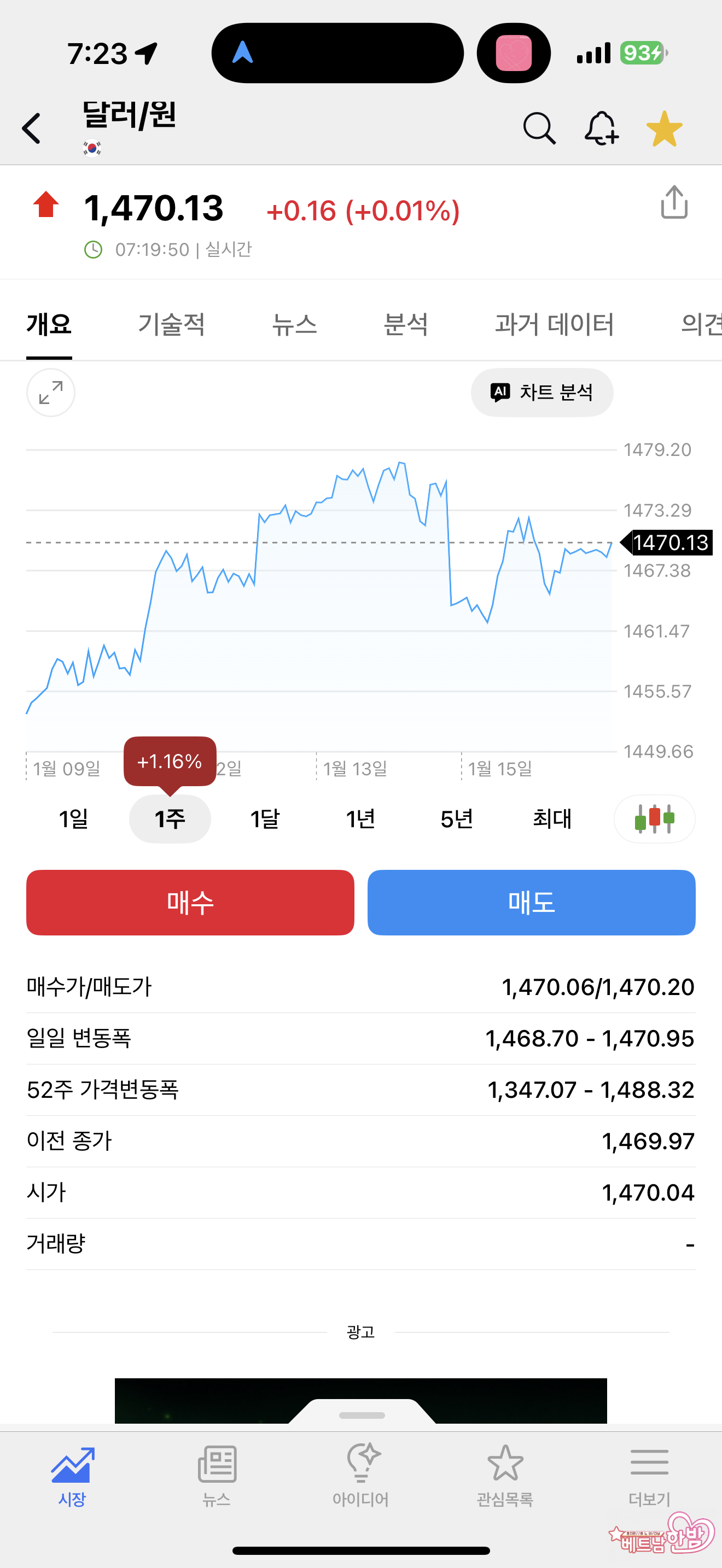Open the 분석 tab
This screenshot has height=1568, width=722.
(x=405, y=324)
